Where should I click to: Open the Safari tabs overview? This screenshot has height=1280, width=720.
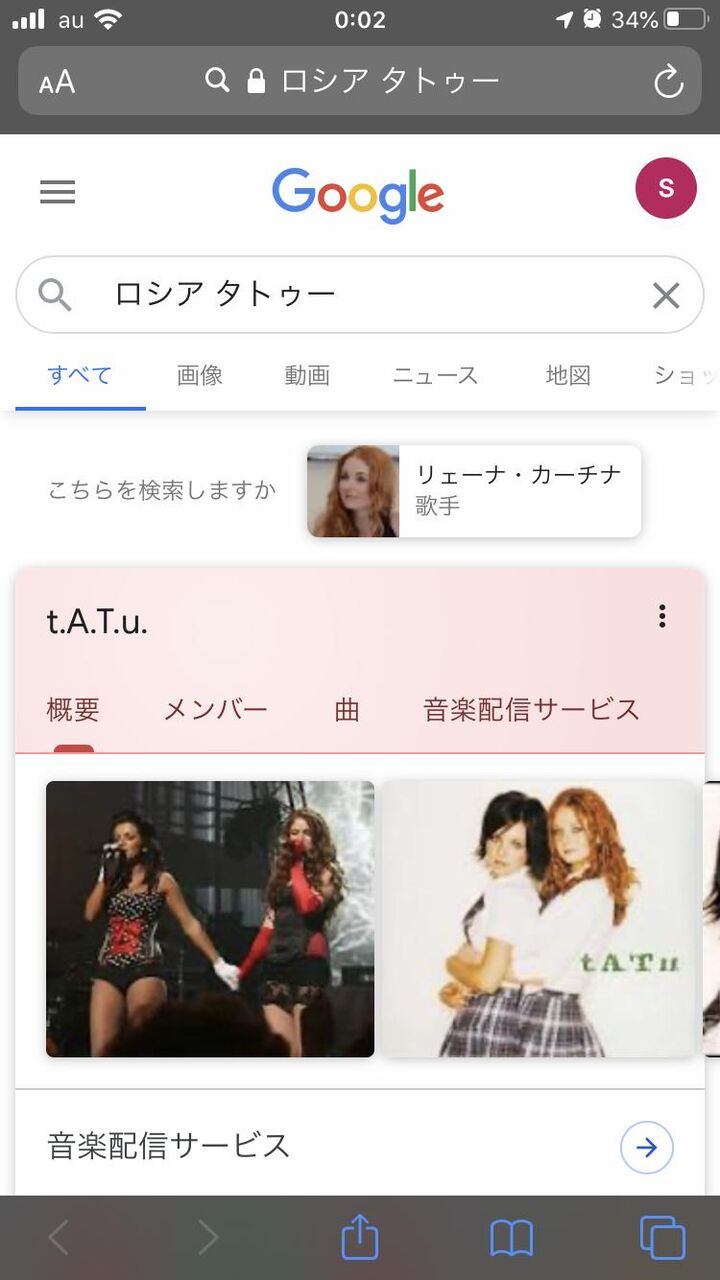pos(662,1239)
